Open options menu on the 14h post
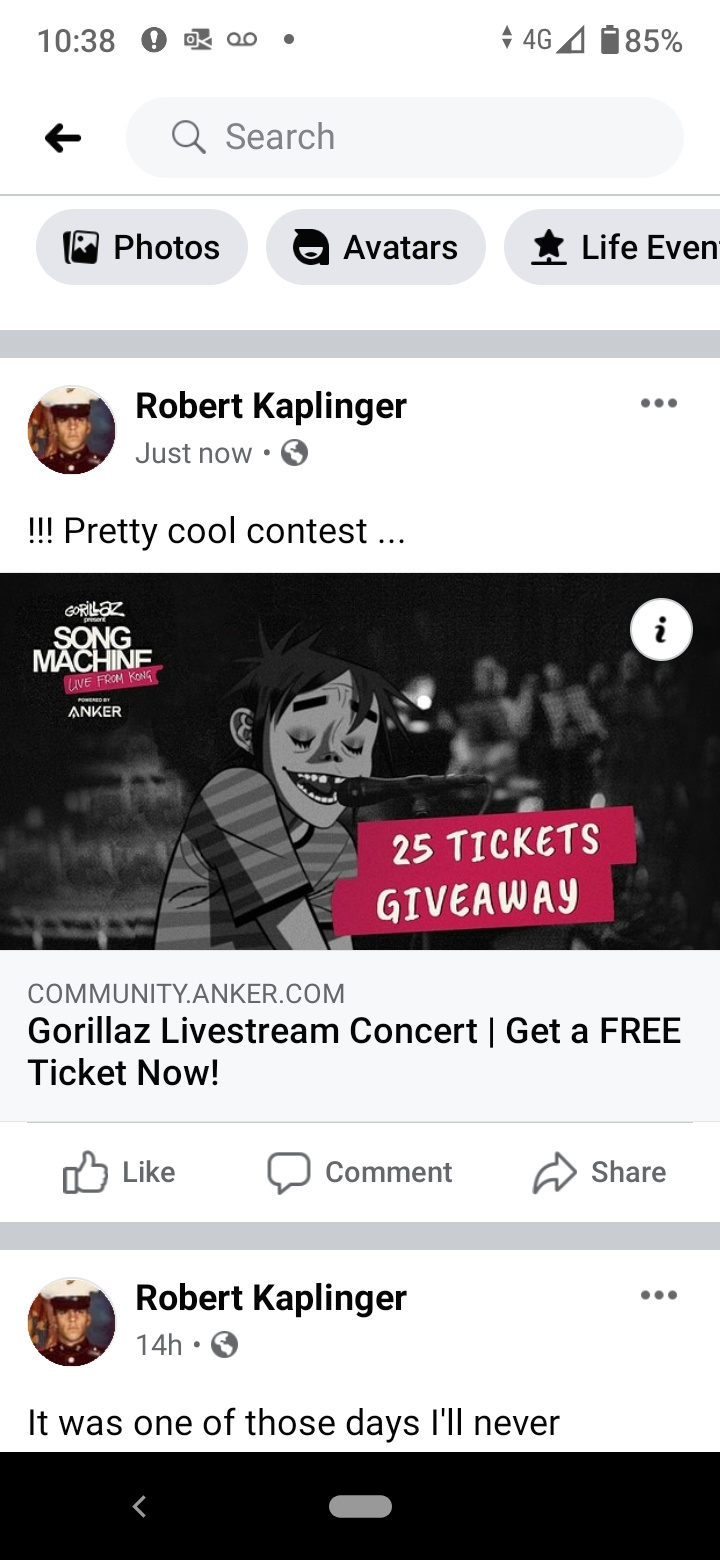720x1560 pixels. tap(658, 1296)
